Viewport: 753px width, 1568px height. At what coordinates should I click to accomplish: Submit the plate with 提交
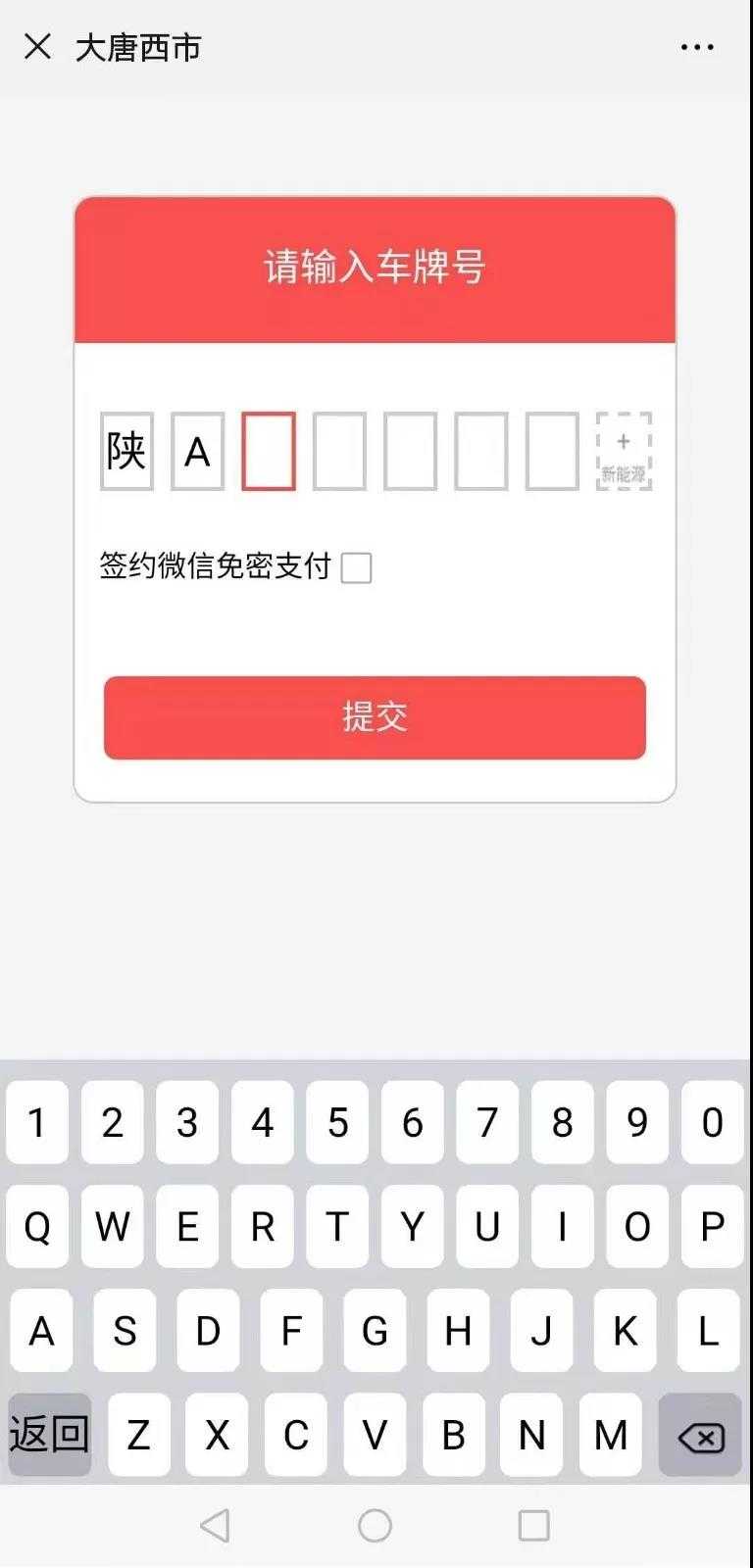coord(375,717)
